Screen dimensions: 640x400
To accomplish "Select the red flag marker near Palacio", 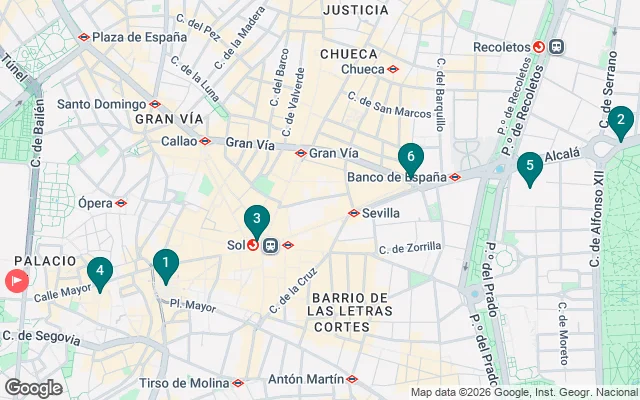I will [x=16, y=281].
